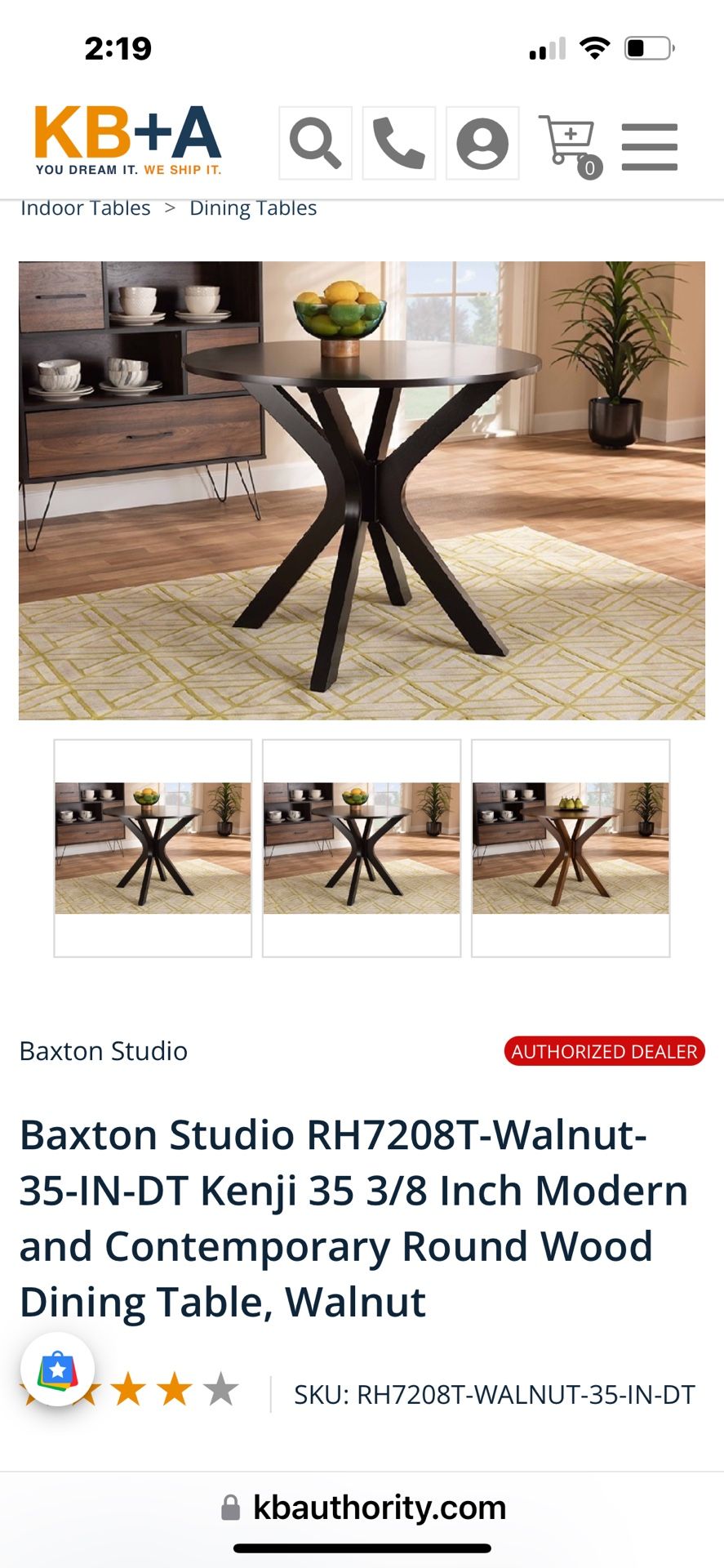Screen dimensions: 724x1568
Task: Tap the AUTHORIZED DEALER badge
Action: (x=604, y=1052)
